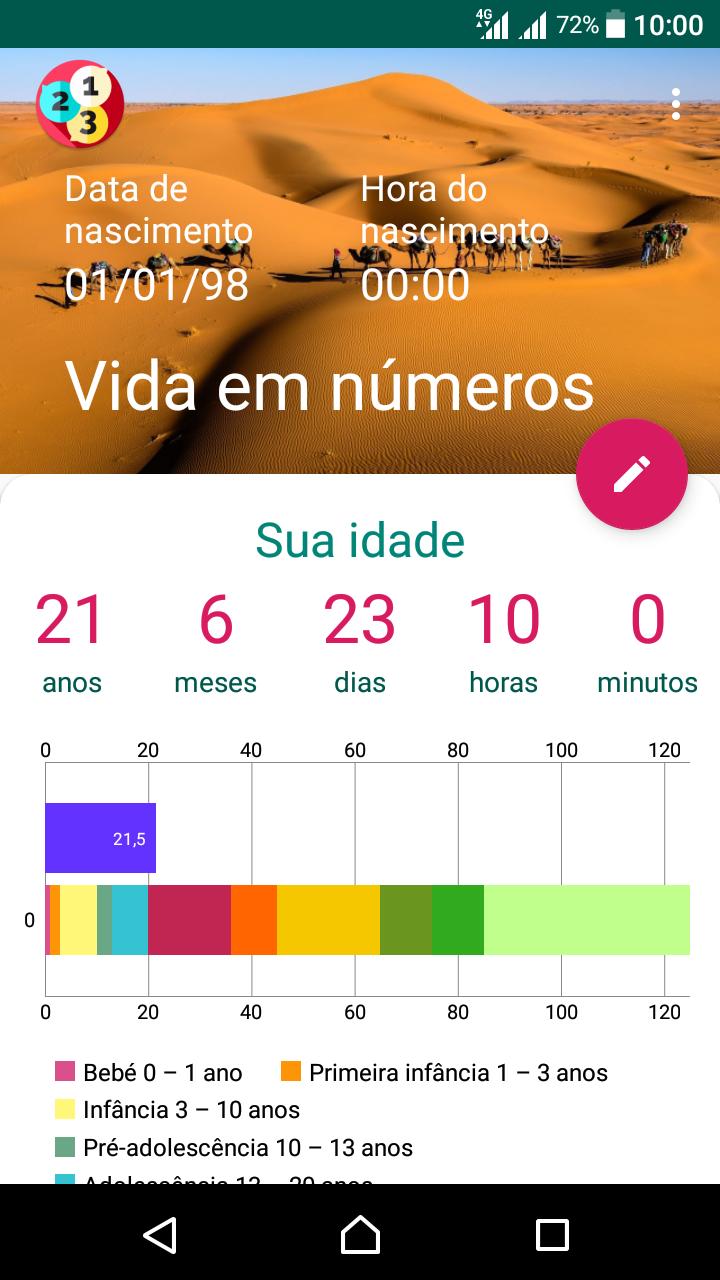This screenshot has height=1280, width=720.
Task: Go back with the system back button
Action: pyautogui.click(x=160, y=1234)
